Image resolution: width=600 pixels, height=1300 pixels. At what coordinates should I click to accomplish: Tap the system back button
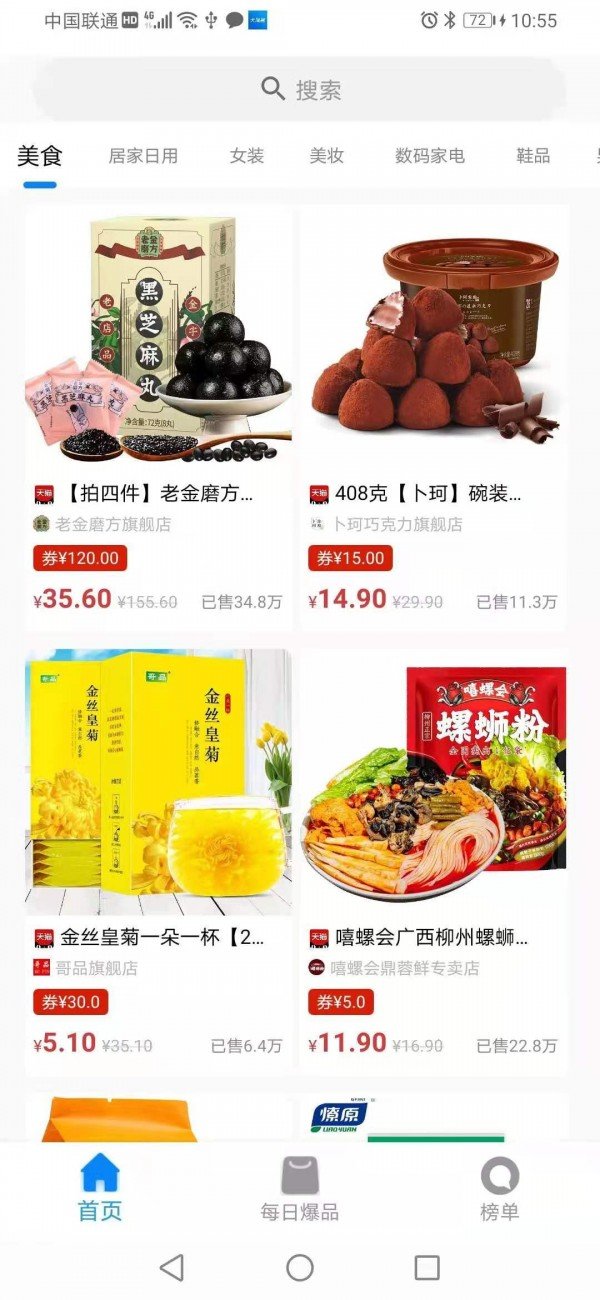(x=172, y=1268)
